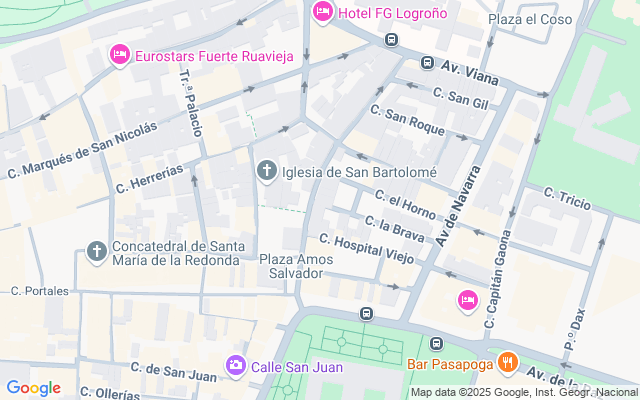
Task: Open Concatedral de Santa María de la Redonda
Action: coord(97,251)
